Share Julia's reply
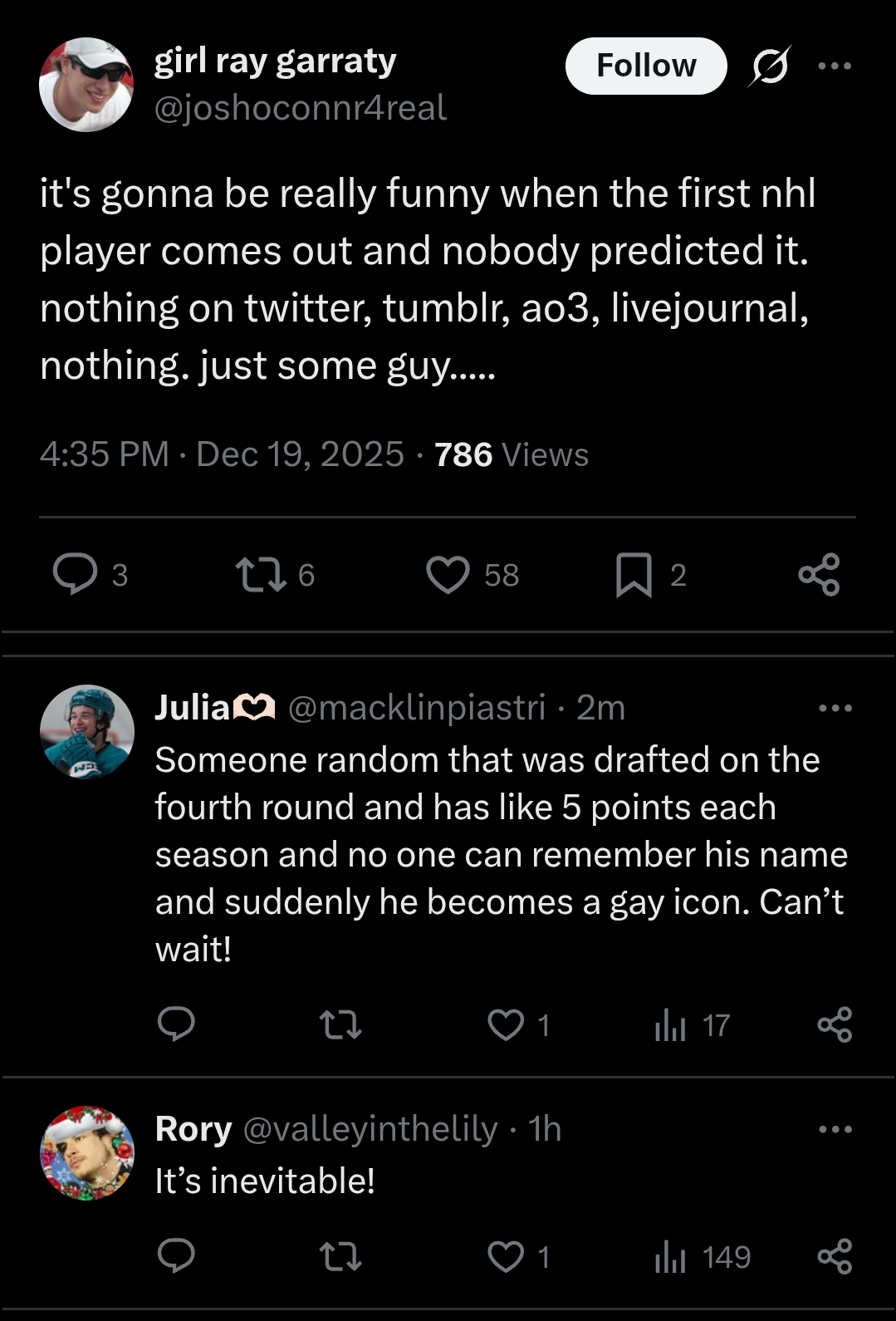Screen dimensions: 896x1321 pyautogui.click(x=834, y=1024)
